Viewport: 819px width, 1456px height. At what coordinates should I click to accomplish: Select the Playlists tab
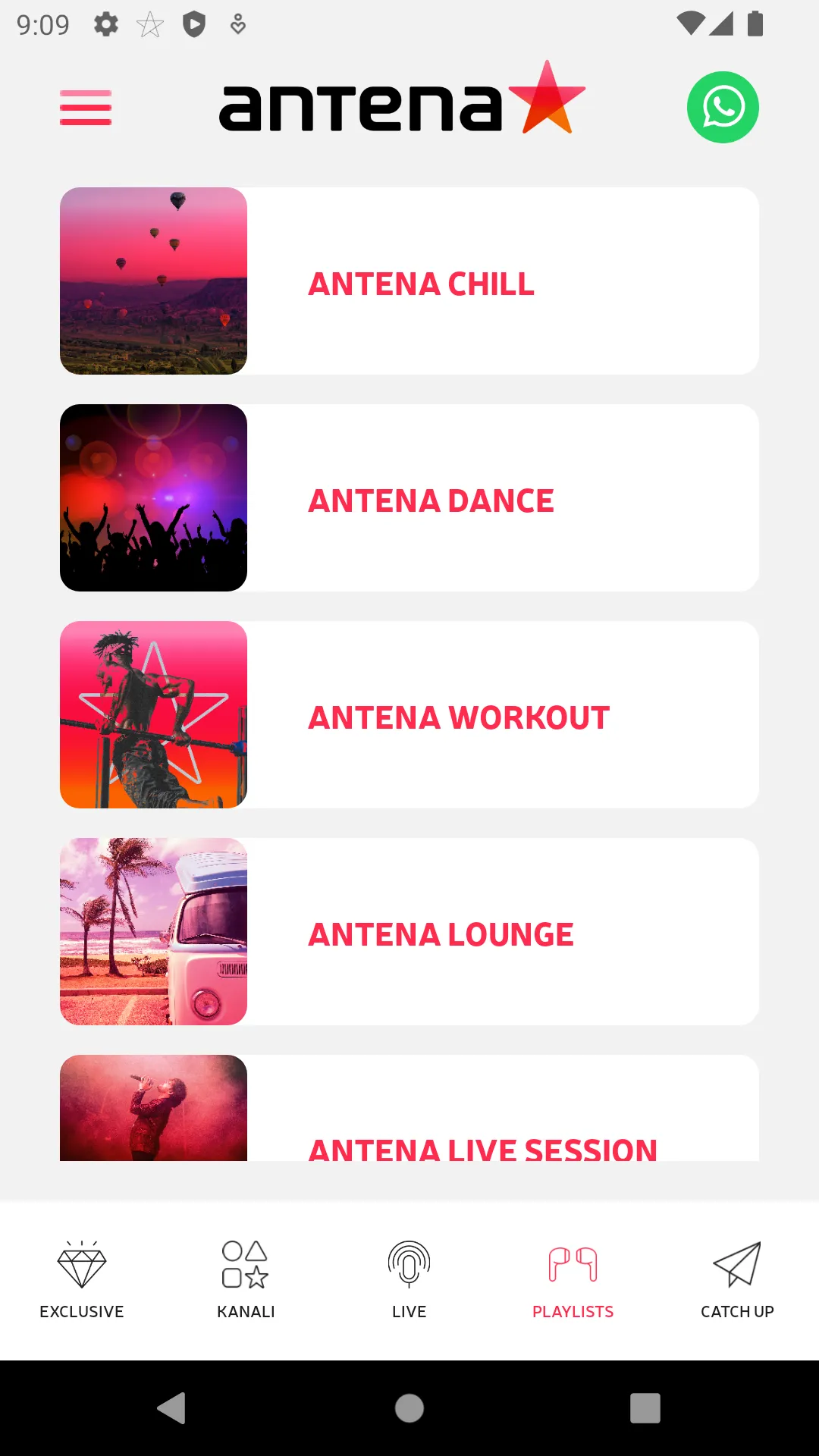click(573, 1280)
